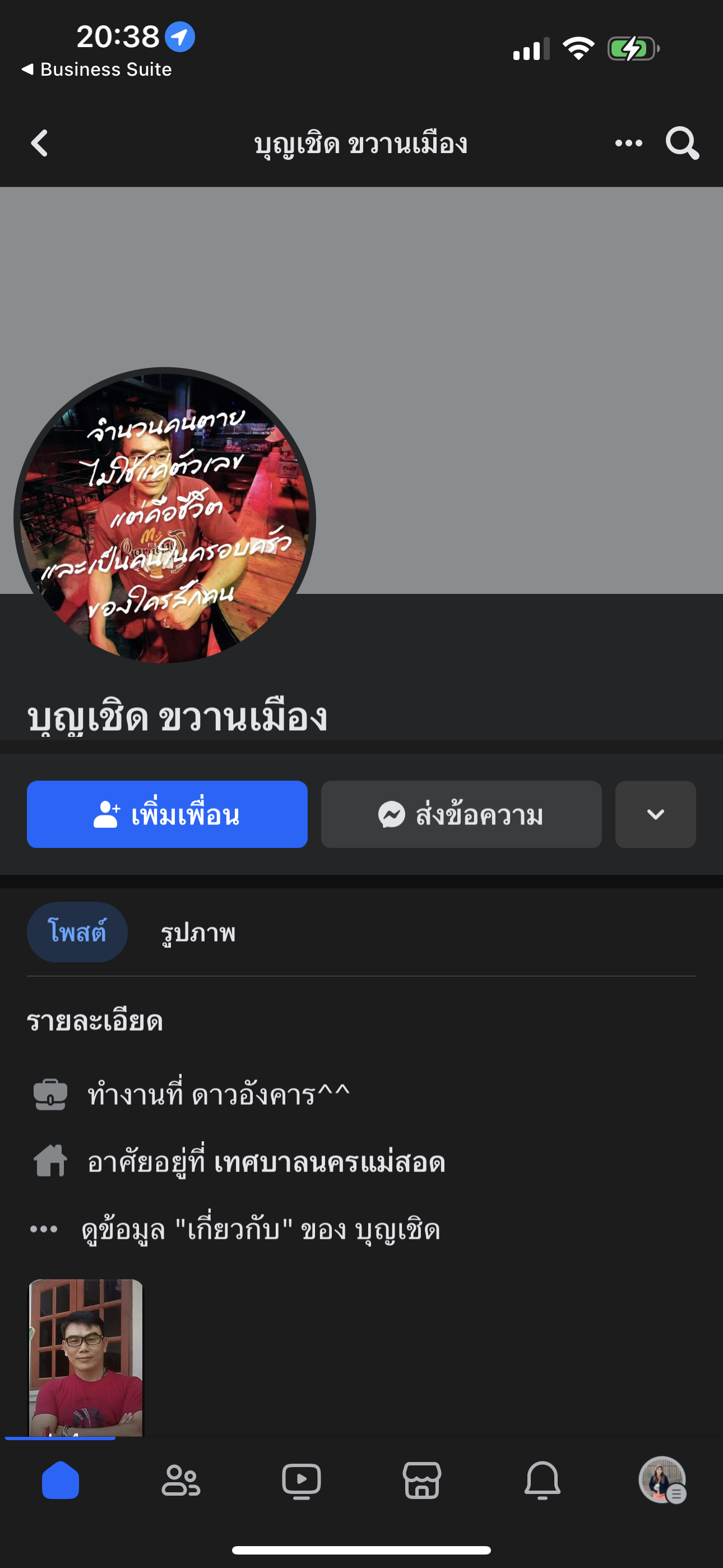Switch to the Video tab
Image resolution: width=723 pixels, height=1568 pixels.
302,1481
